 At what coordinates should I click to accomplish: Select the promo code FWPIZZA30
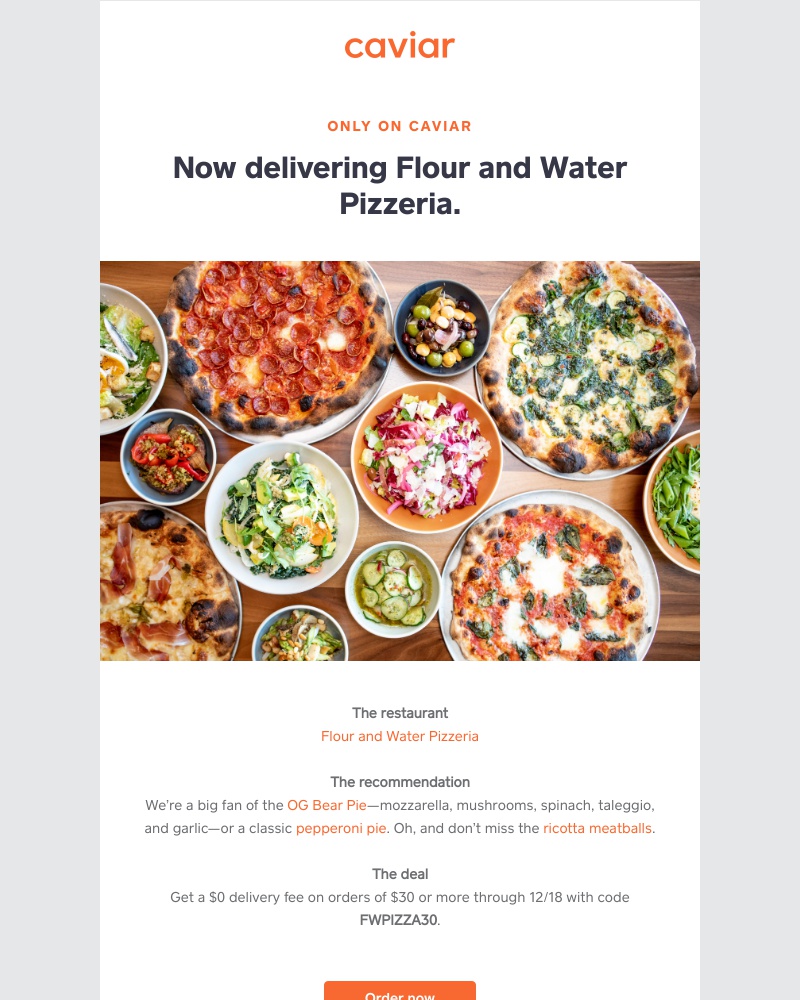tap(399, 920)
